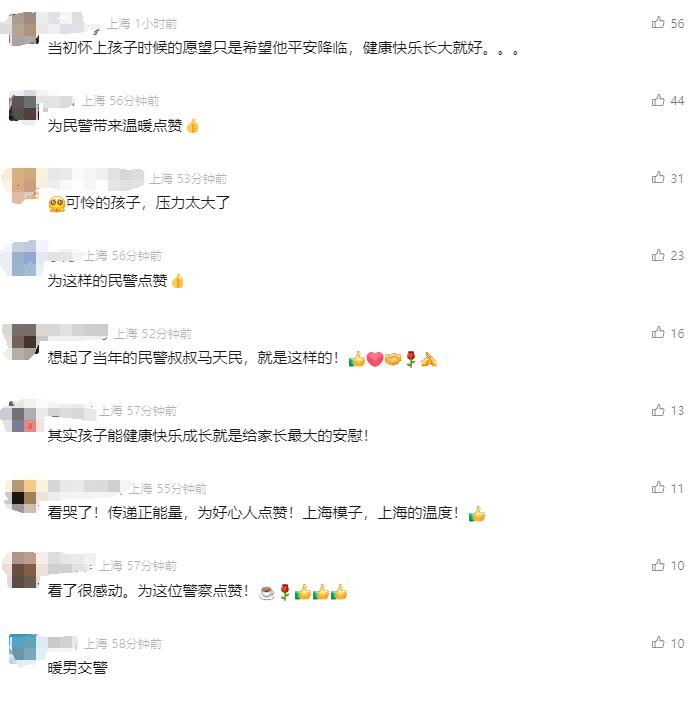Image resolution: width=699 pixels, height=703 pixels.
Task: Like the comment 为民警带来温暖点赞
Action: [658, 101]
